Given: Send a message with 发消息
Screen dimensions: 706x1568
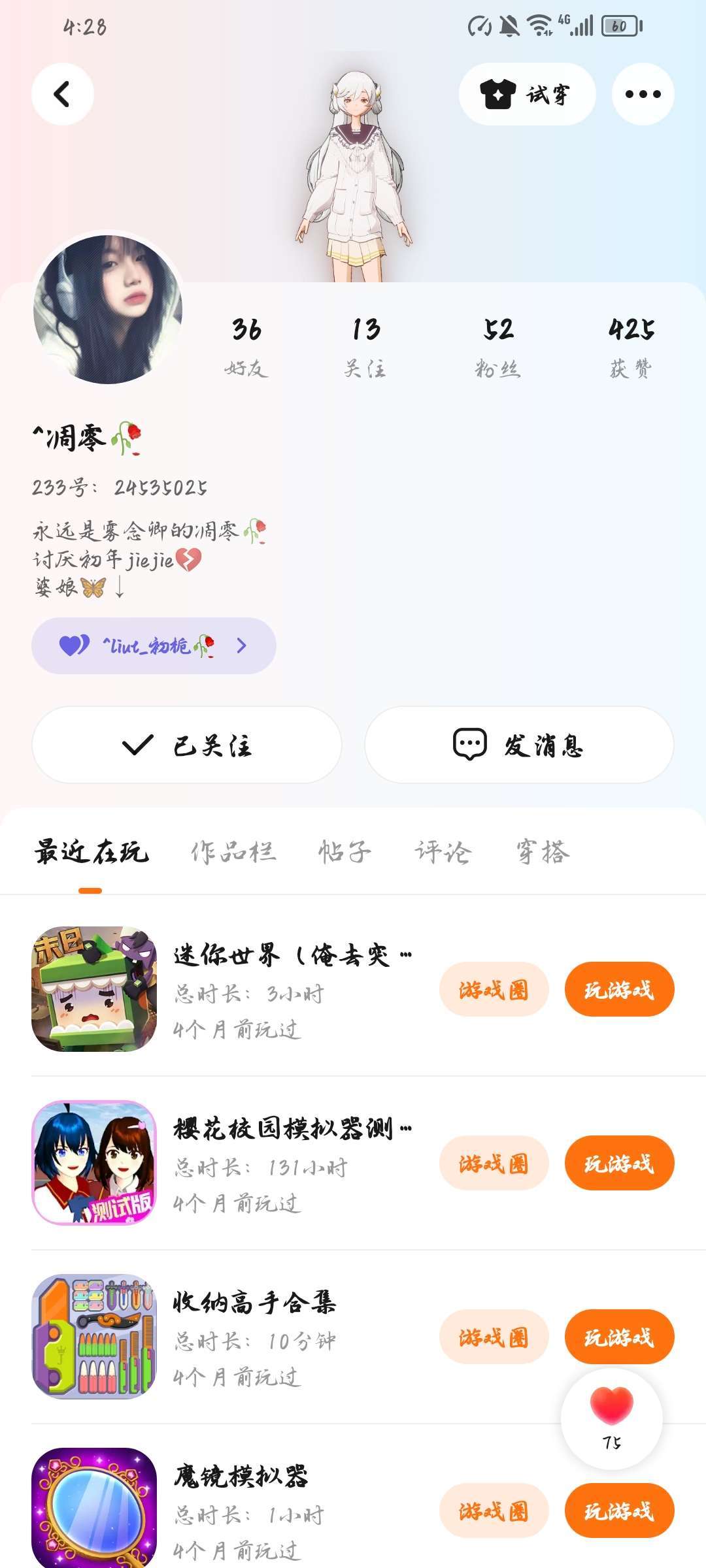Looking at the screenshot, I should tap(518, 745).
